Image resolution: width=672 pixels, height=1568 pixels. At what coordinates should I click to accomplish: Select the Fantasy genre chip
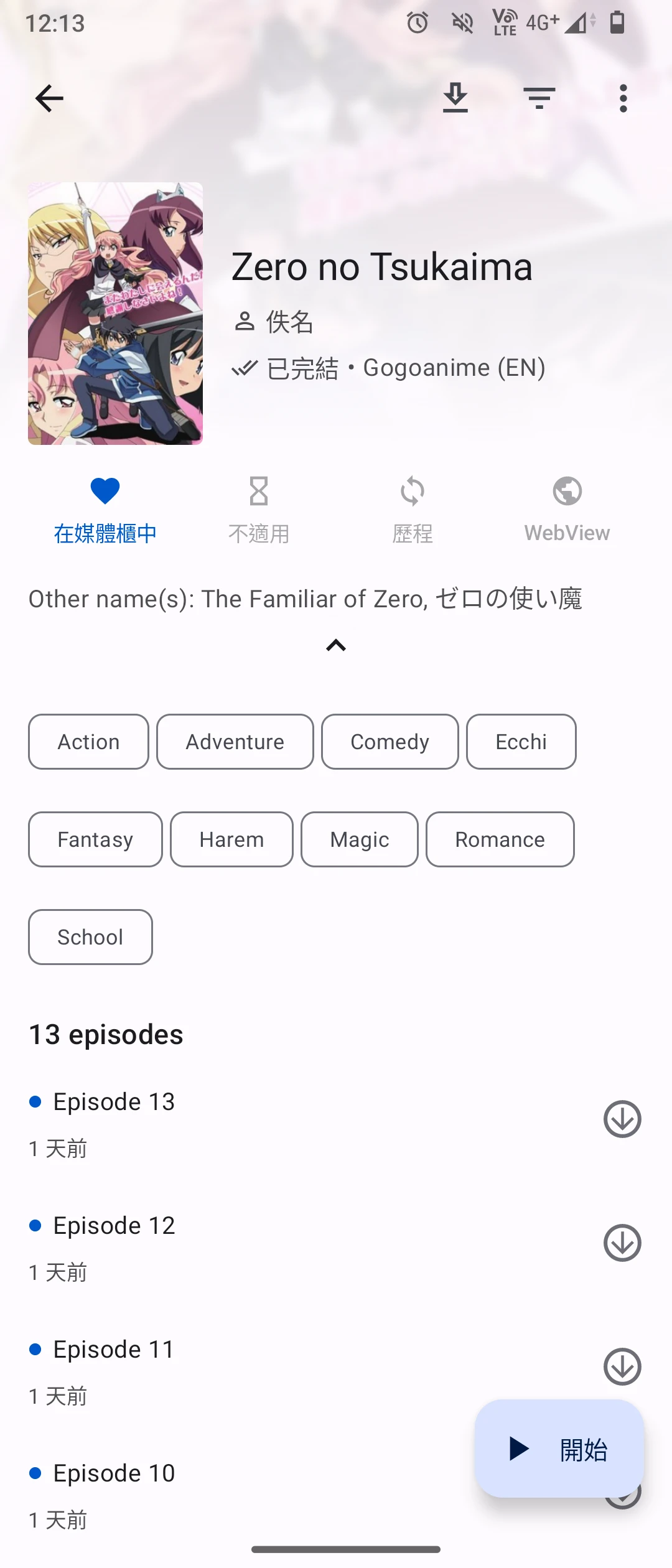(95, 839)
